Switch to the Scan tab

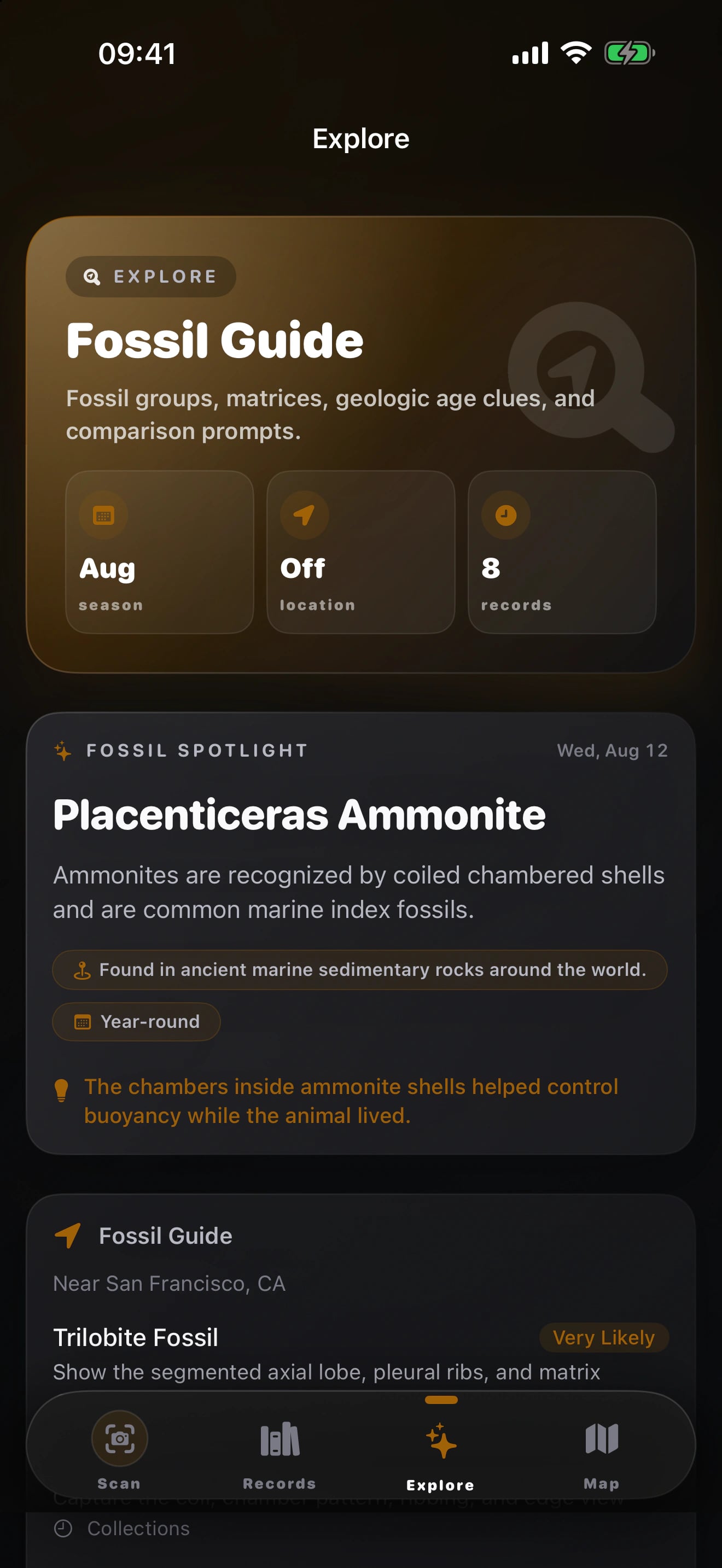tap(119, 1450)
